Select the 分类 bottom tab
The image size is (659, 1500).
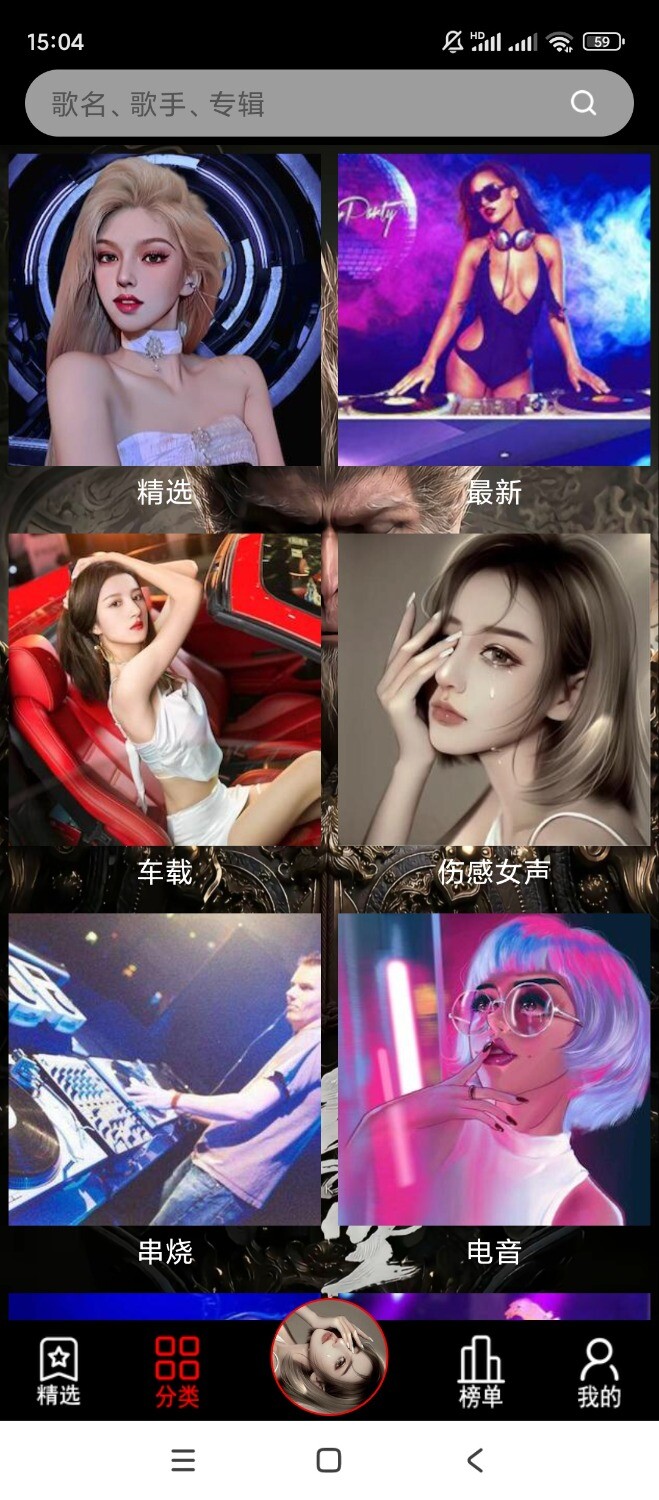pyautogui.click(x=177, y=1372)
